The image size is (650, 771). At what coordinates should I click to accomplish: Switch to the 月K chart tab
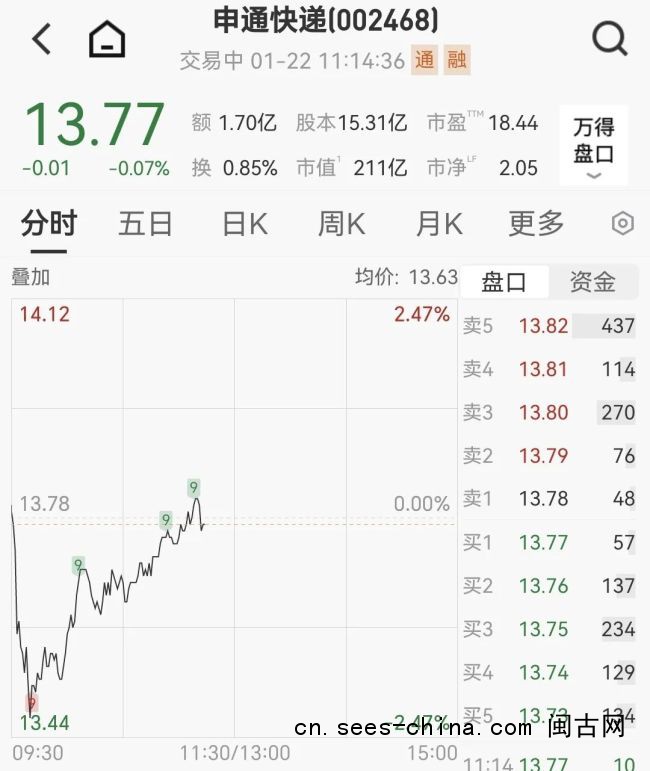tap(439, 224)
